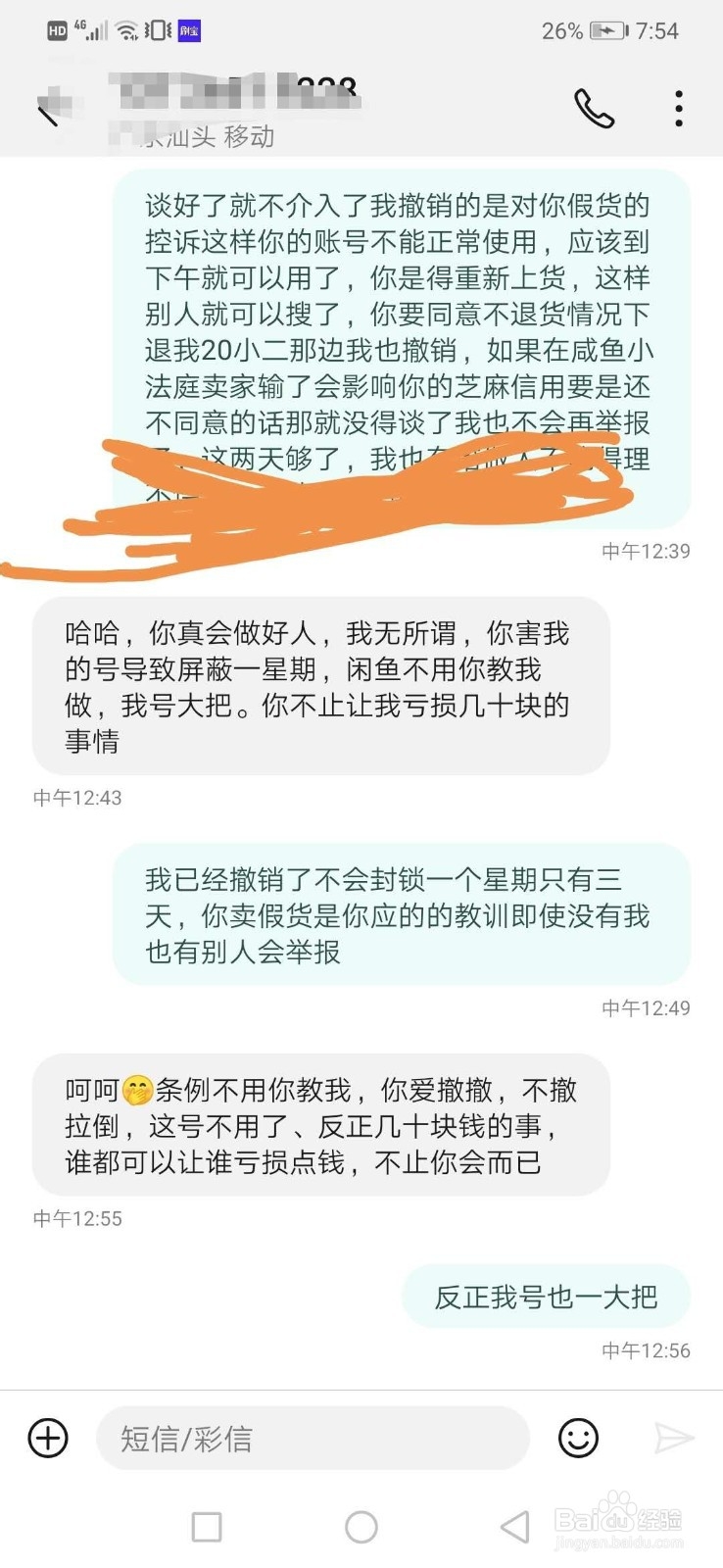Tap the 4G signal strength bars
This screenshot has height=1568, width=723.
click(95, 29)
